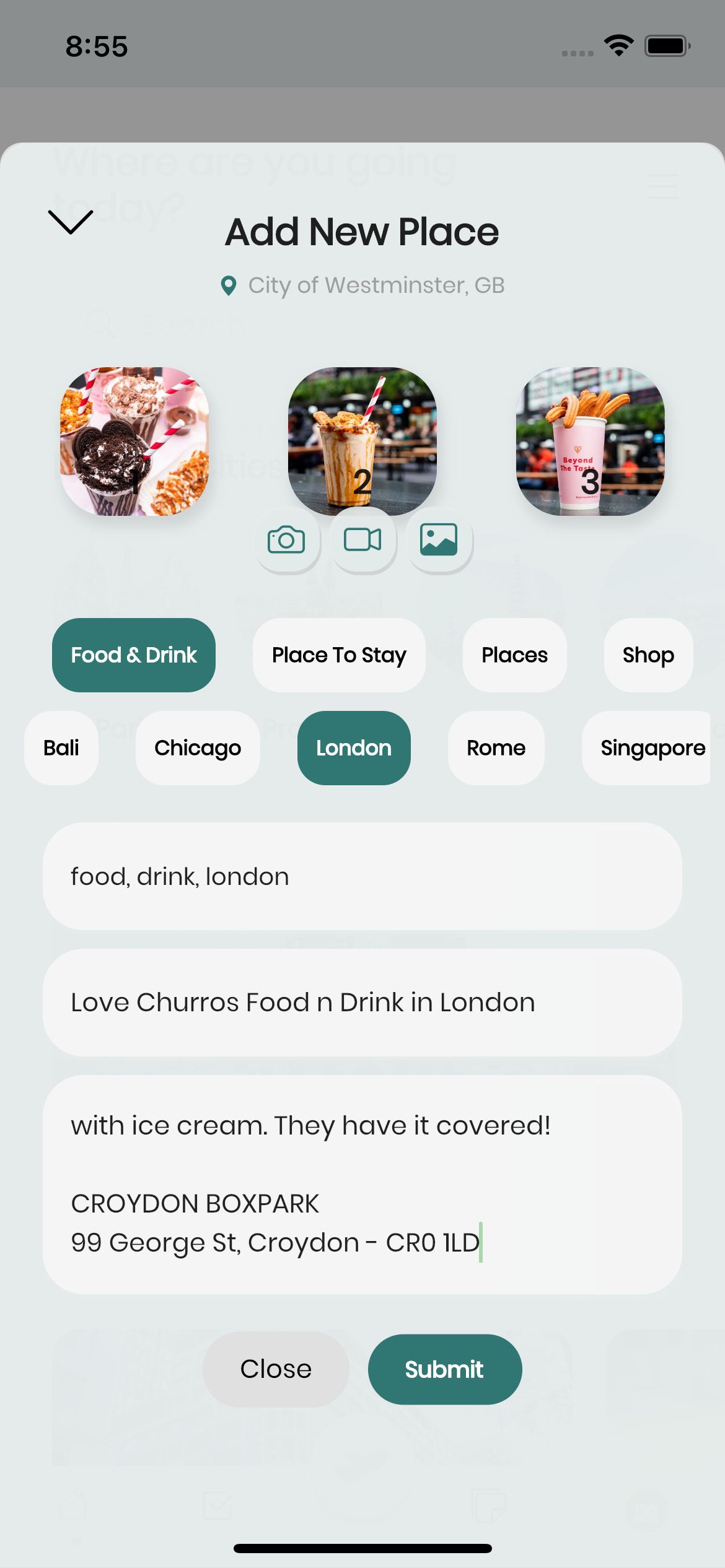Image resolution: width=725 pixels, height=1568 pixels.
Task: Choose an image from the gallery icon
Action: pos(439,540)
